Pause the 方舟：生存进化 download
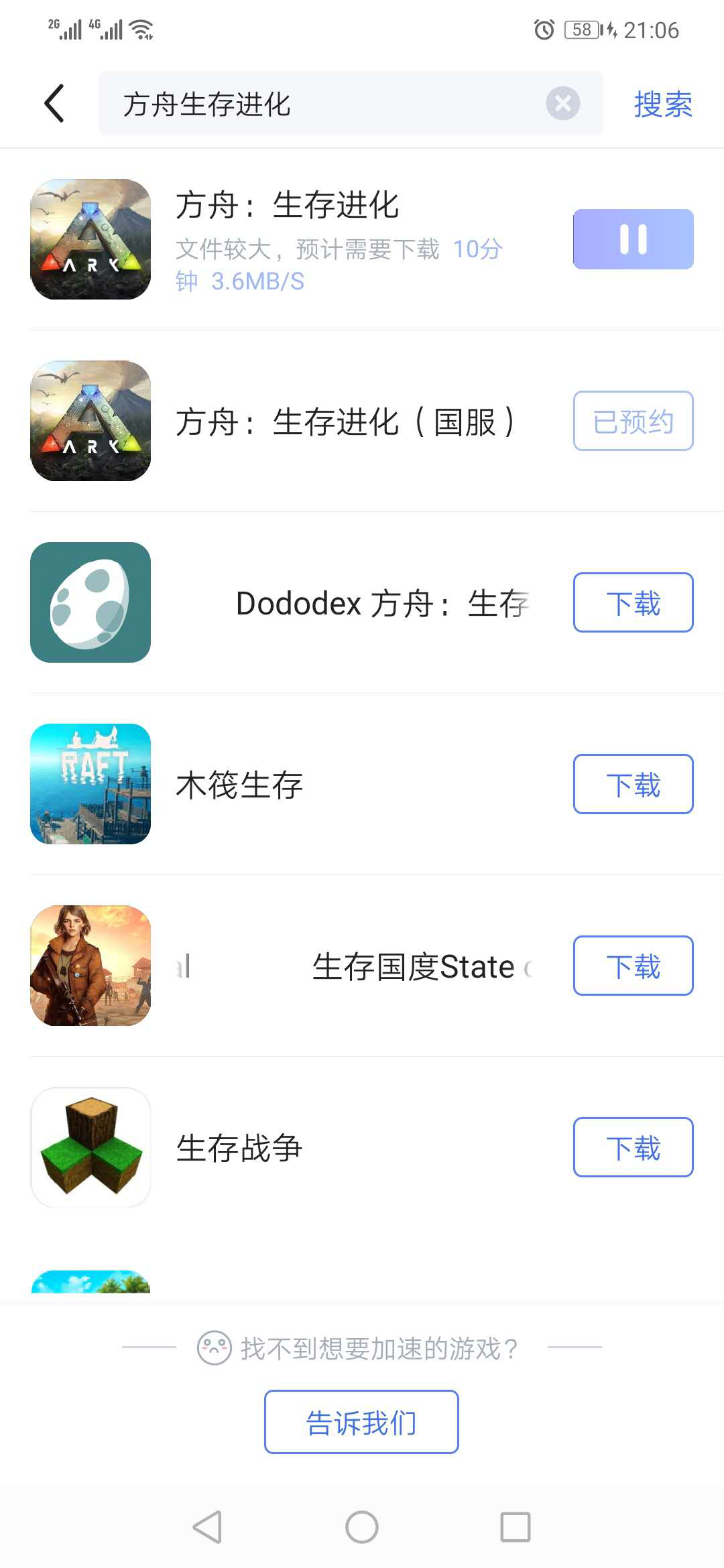 [633, 239]
